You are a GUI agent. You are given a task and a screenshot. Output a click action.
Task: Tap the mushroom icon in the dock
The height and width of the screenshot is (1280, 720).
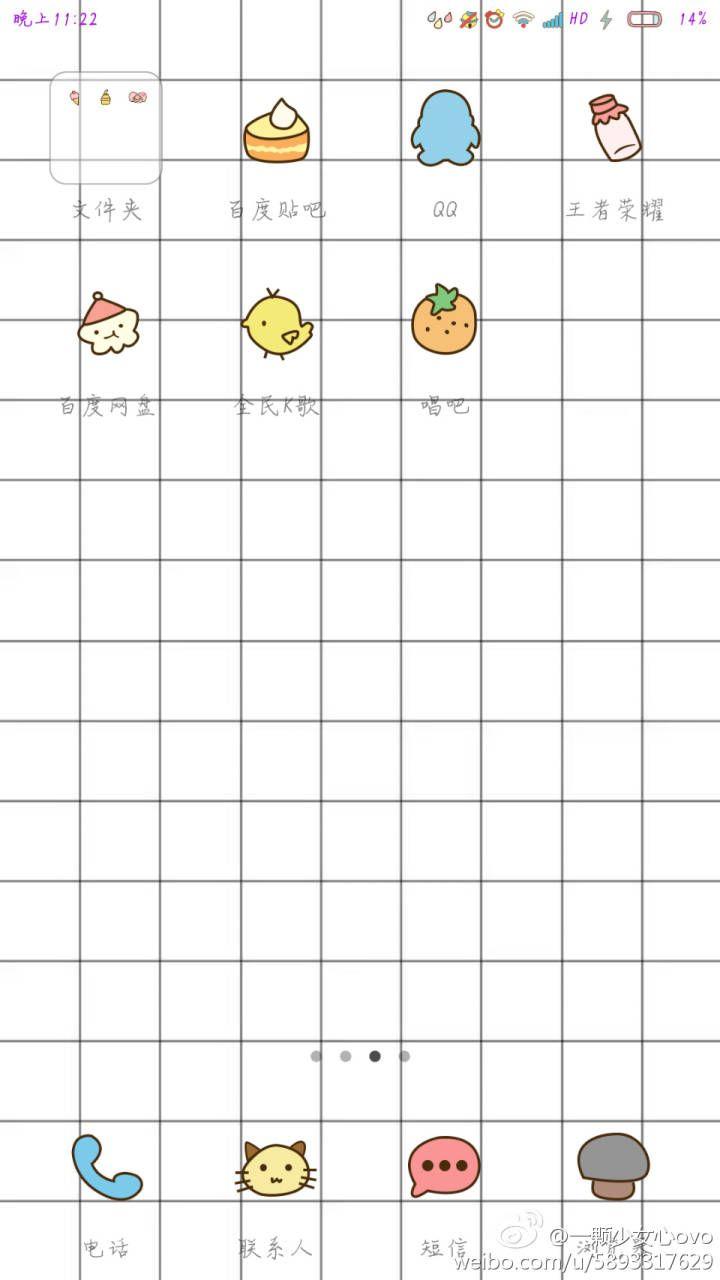(x=613, y=1165)
